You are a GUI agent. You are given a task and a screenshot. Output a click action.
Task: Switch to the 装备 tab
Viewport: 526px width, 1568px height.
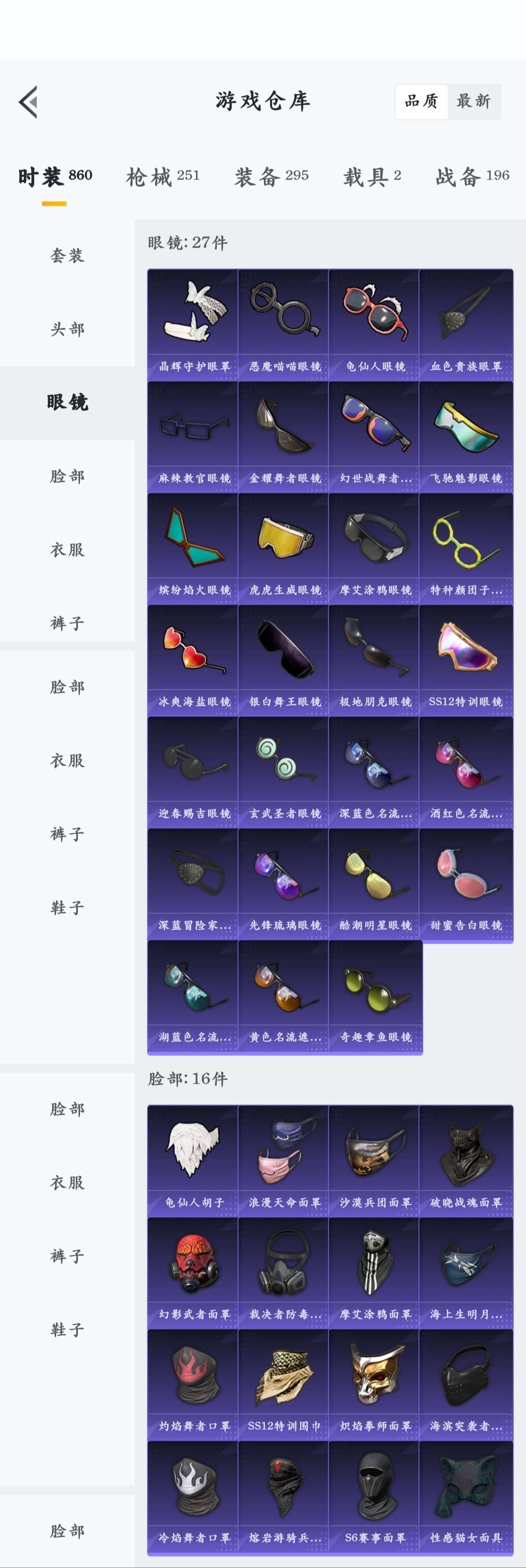tap(271, 176)
